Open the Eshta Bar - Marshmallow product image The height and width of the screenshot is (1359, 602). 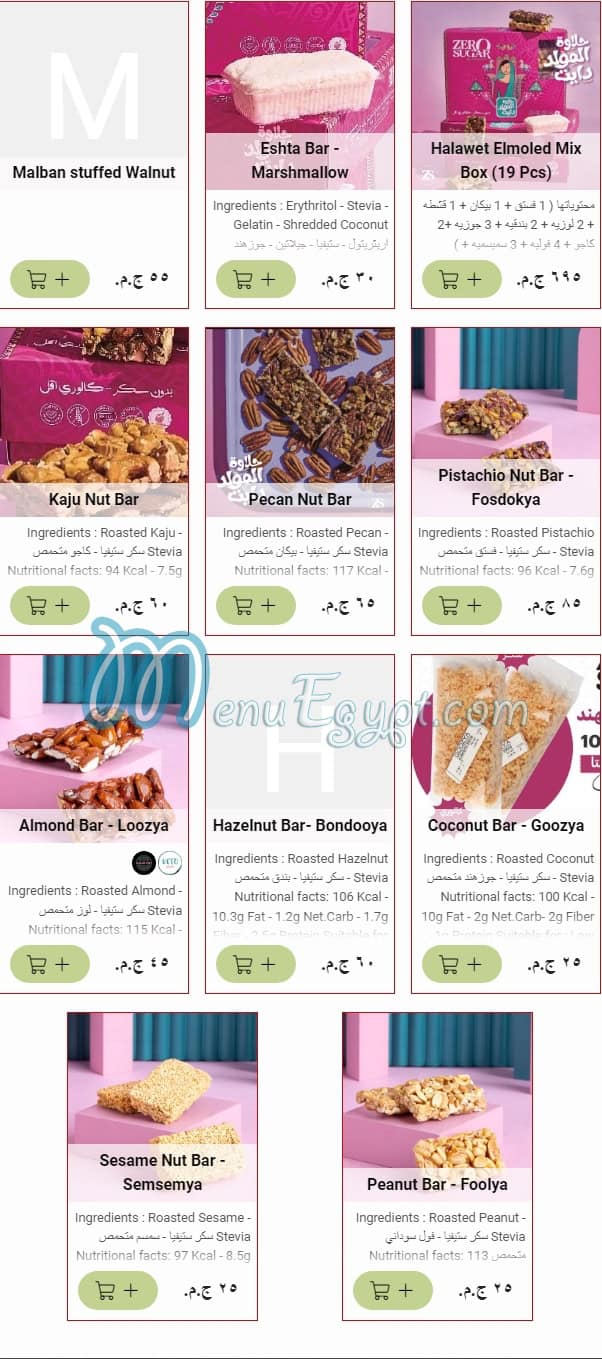[299, 68]
